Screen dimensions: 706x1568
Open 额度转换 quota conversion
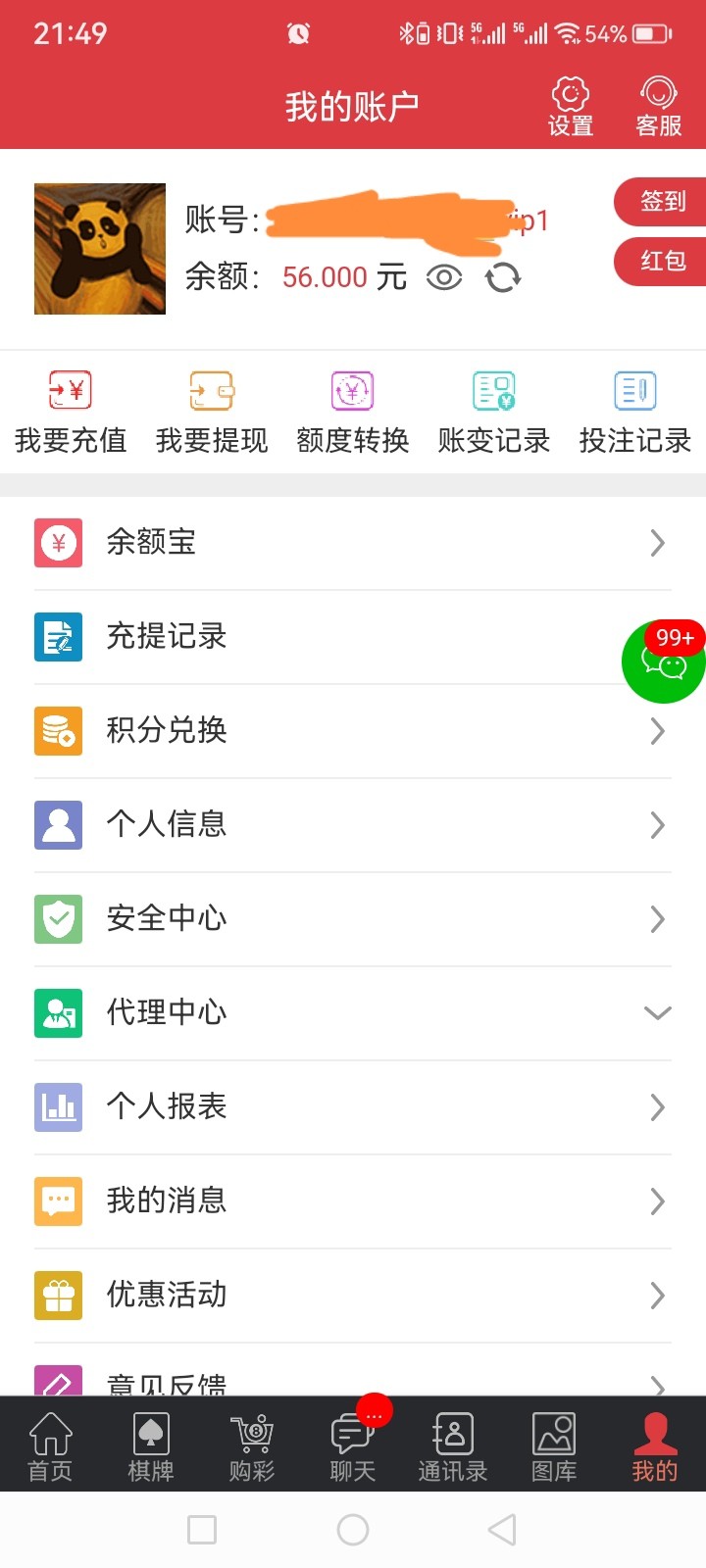[353, 413]
